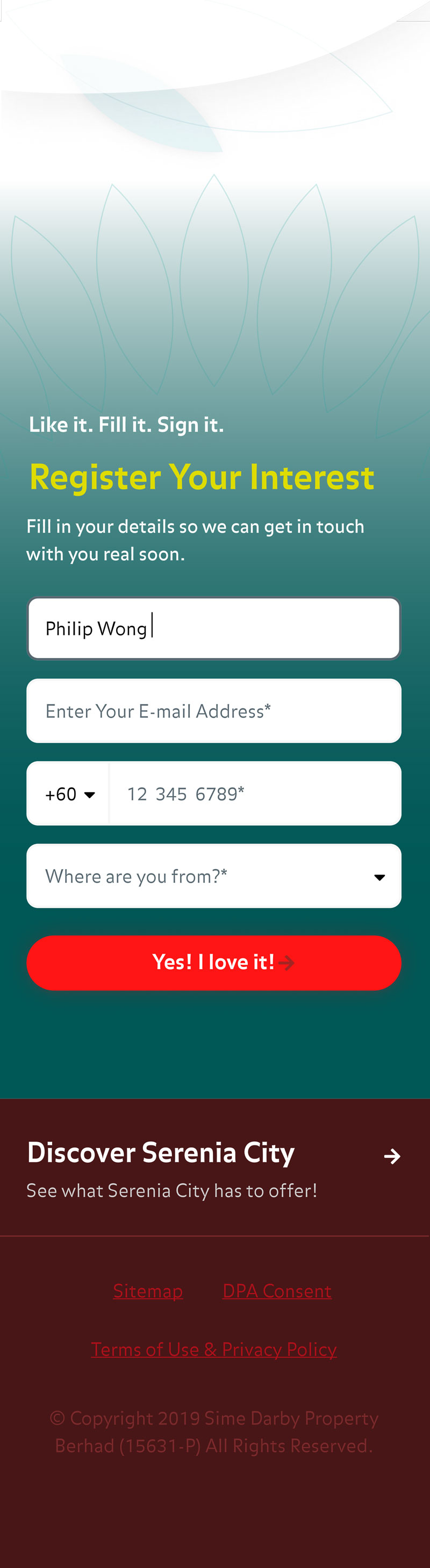
Task: View the DPA Consent link
Action: point(277,1291)
